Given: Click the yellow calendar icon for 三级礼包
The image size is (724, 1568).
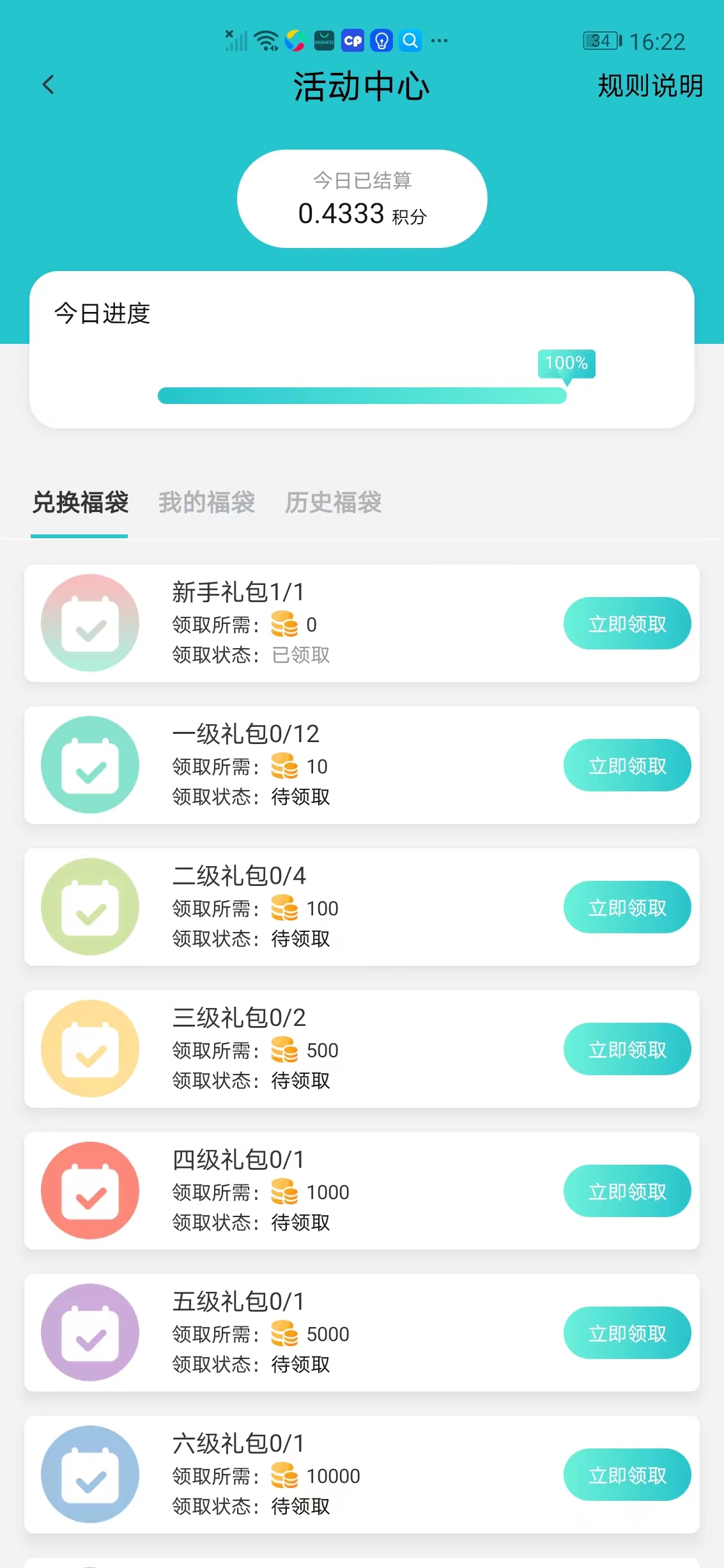Looking at the screenshot, I should pyautogui.click(x=89, y=1049).
